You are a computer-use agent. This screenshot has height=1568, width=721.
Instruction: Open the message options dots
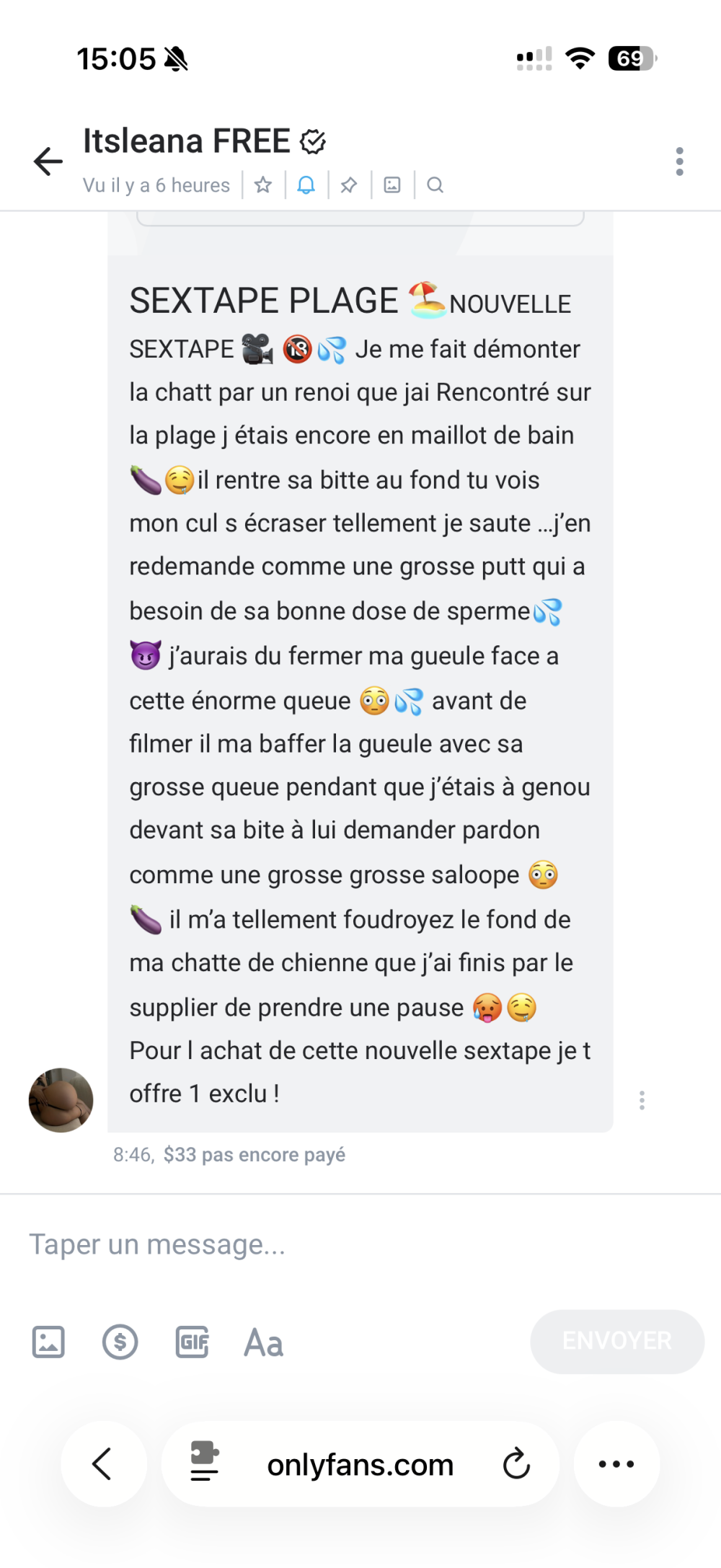642,1100
